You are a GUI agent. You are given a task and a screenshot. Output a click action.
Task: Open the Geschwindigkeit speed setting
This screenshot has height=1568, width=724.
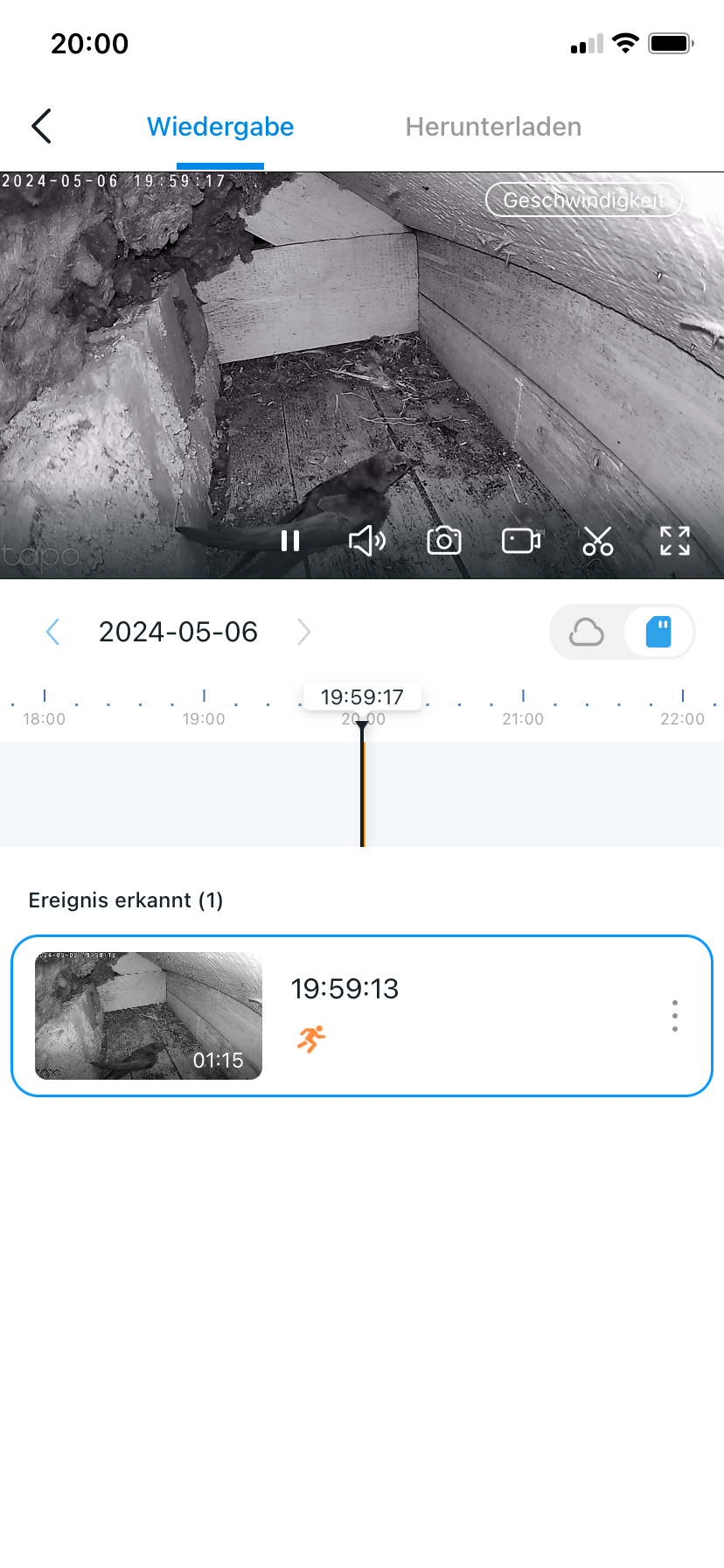[x=583, y=200]
